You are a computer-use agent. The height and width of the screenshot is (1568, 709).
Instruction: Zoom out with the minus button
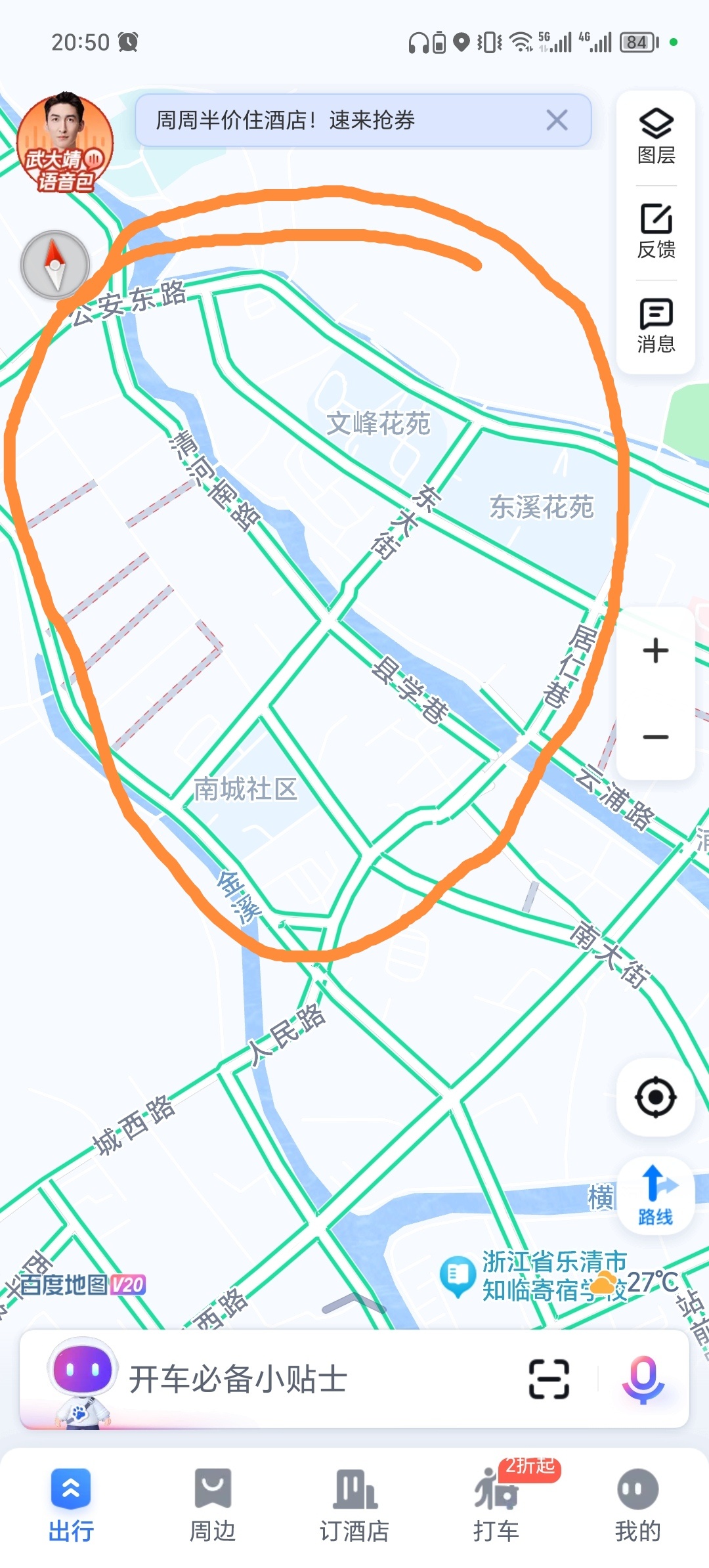coord(655,737)
